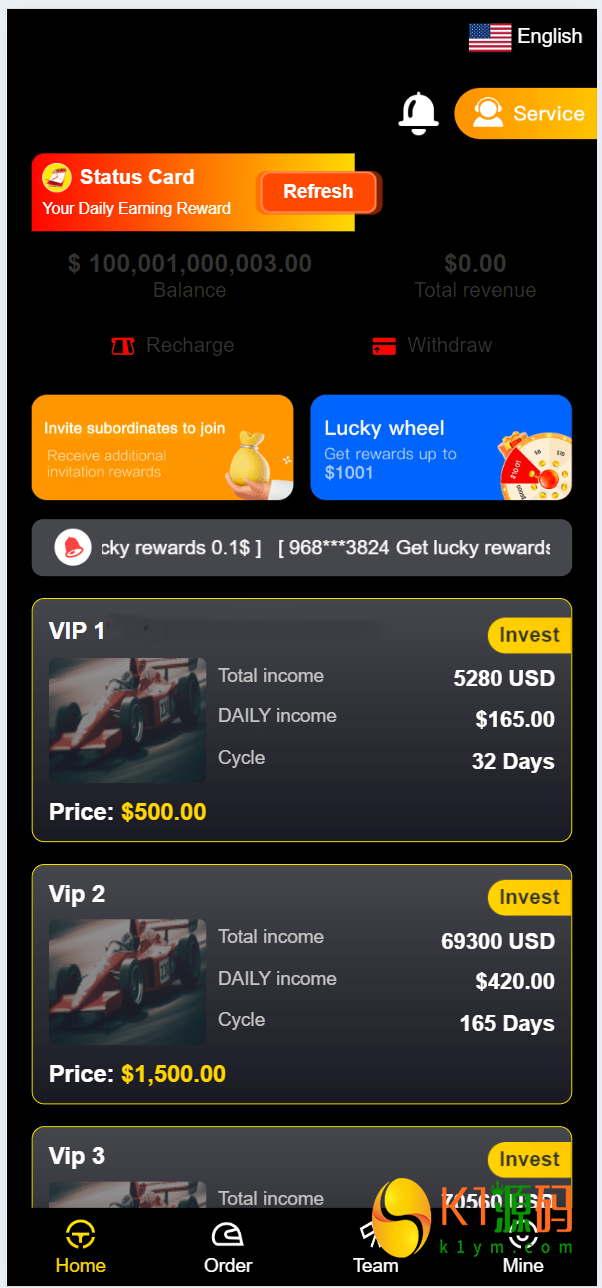This screenshot has width=602, height=1288.
Task: Switch to the Team tab
Action: coord(375,1250)
